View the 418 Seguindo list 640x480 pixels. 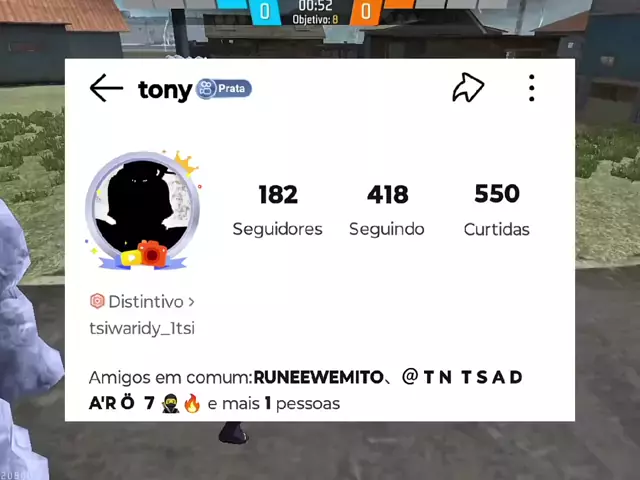[387, 210]
